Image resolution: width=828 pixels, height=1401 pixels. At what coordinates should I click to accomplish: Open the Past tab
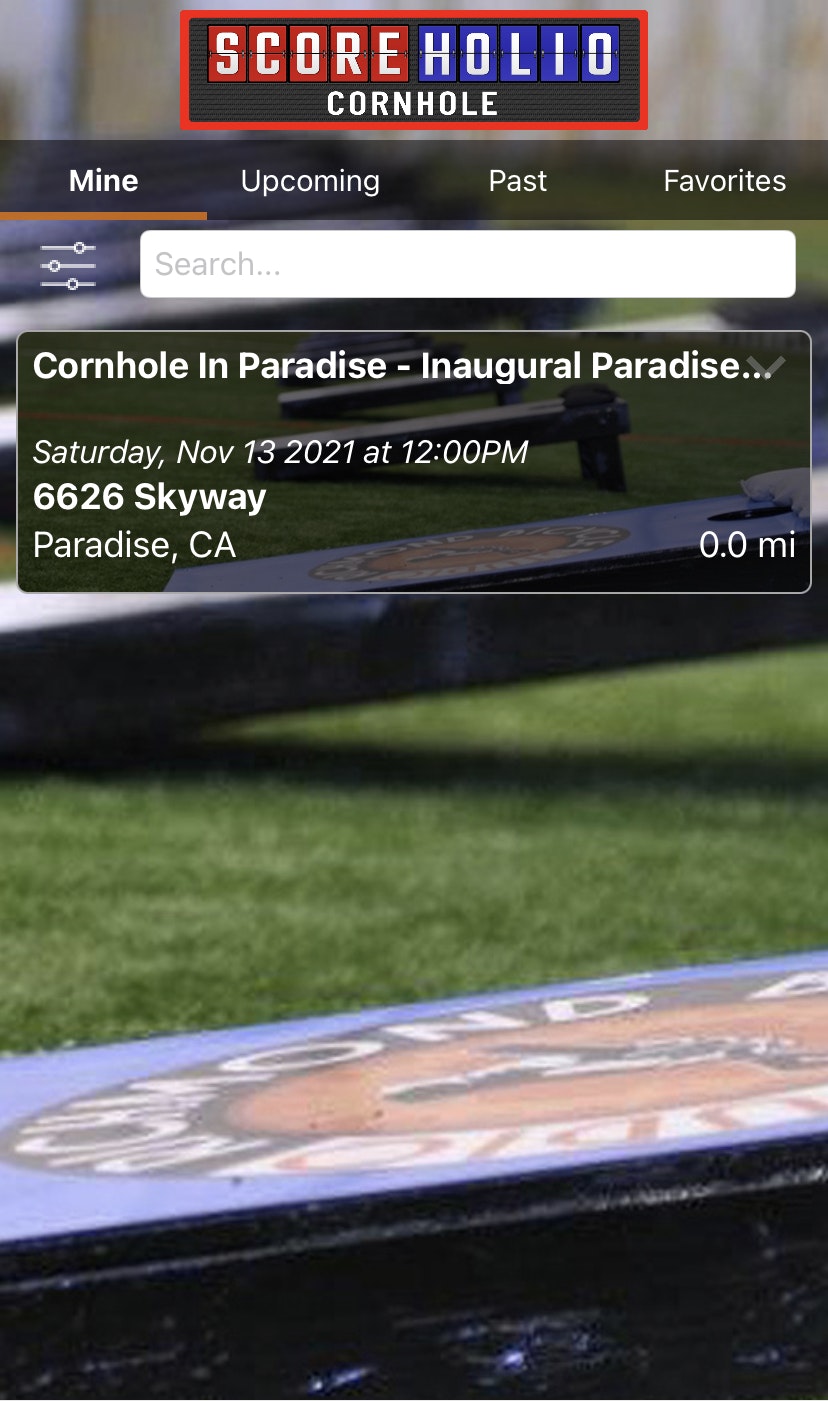click(517, 181)
